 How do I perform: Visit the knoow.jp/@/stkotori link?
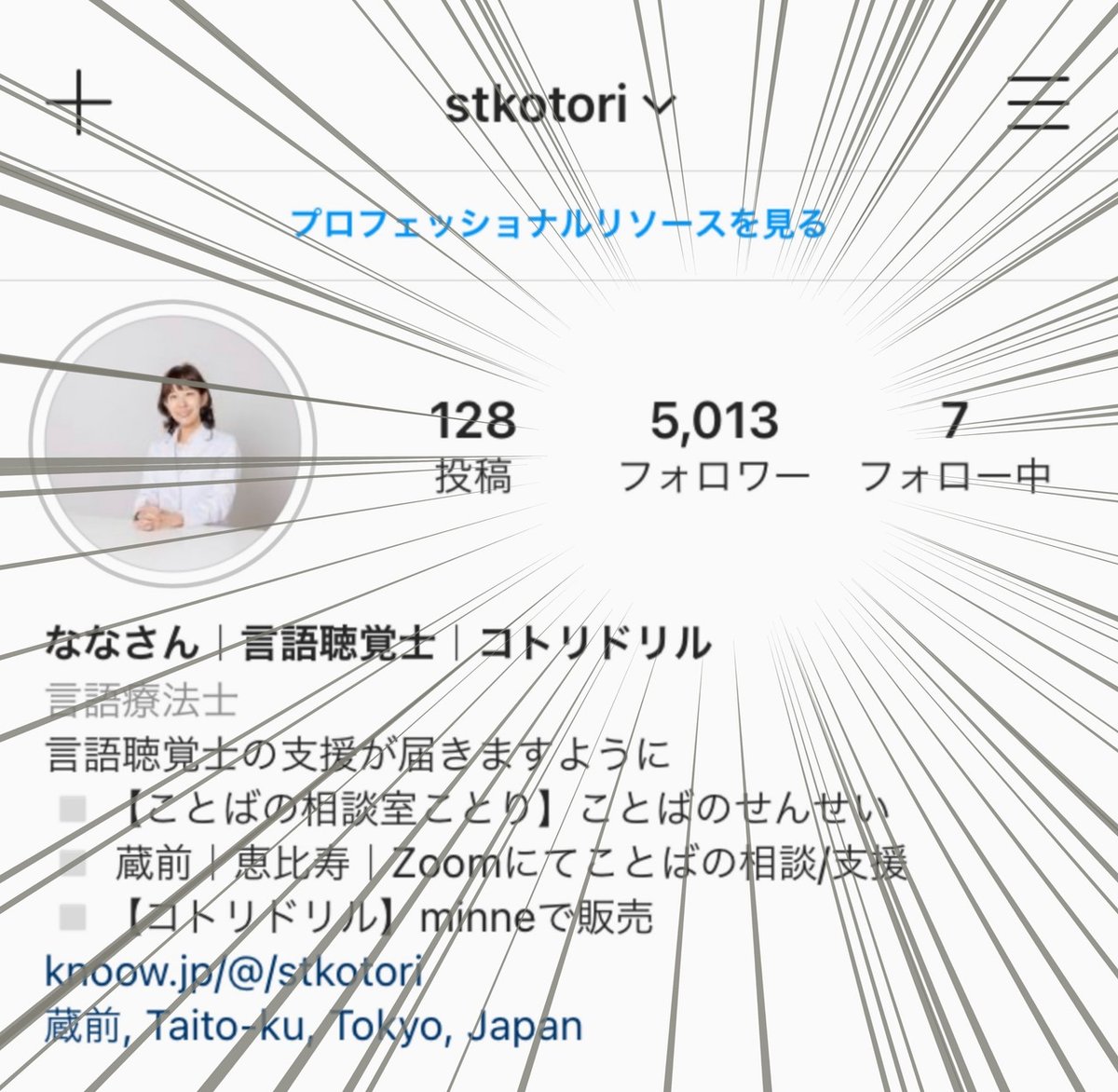coord(234,972)
